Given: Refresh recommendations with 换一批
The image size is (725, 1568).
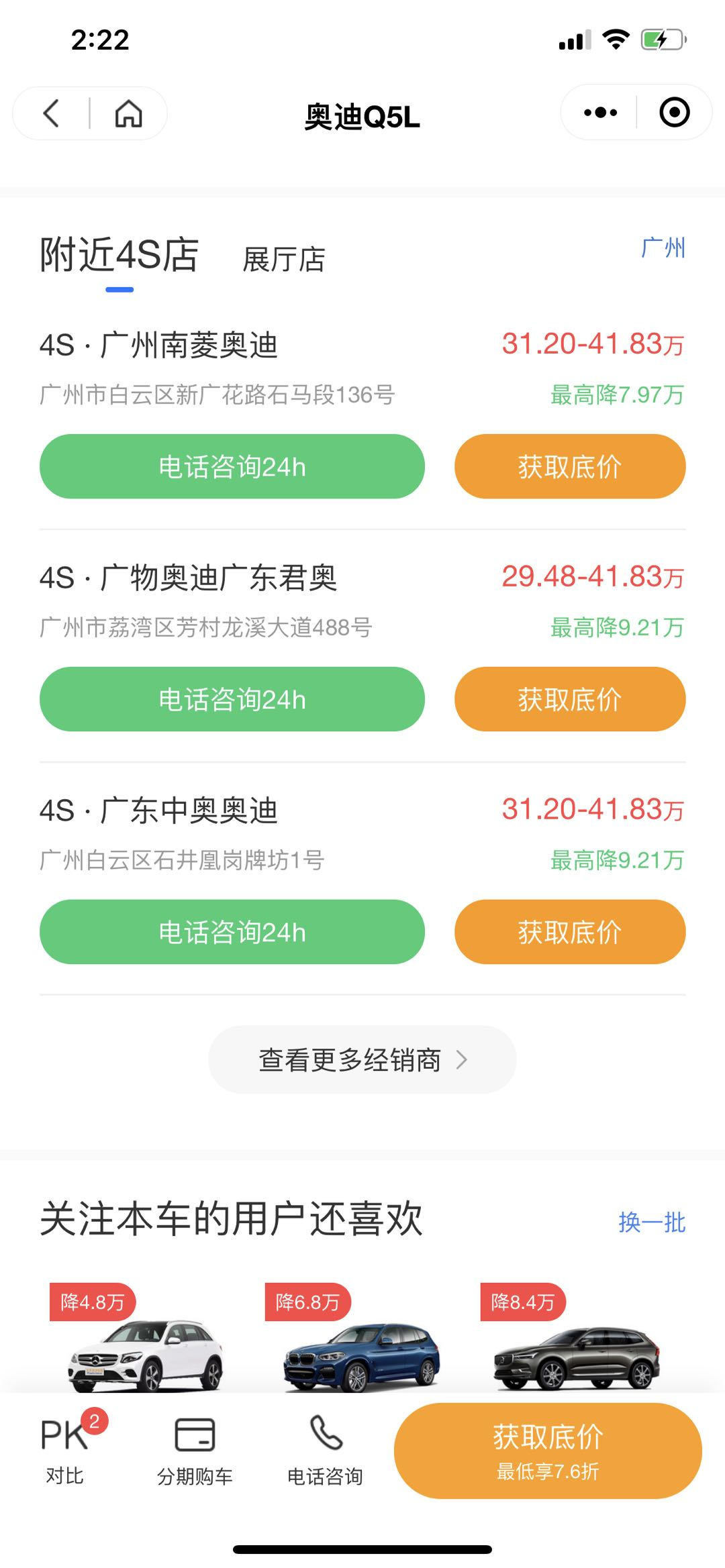Looking at the screenshot, I should coord(651,1222).
